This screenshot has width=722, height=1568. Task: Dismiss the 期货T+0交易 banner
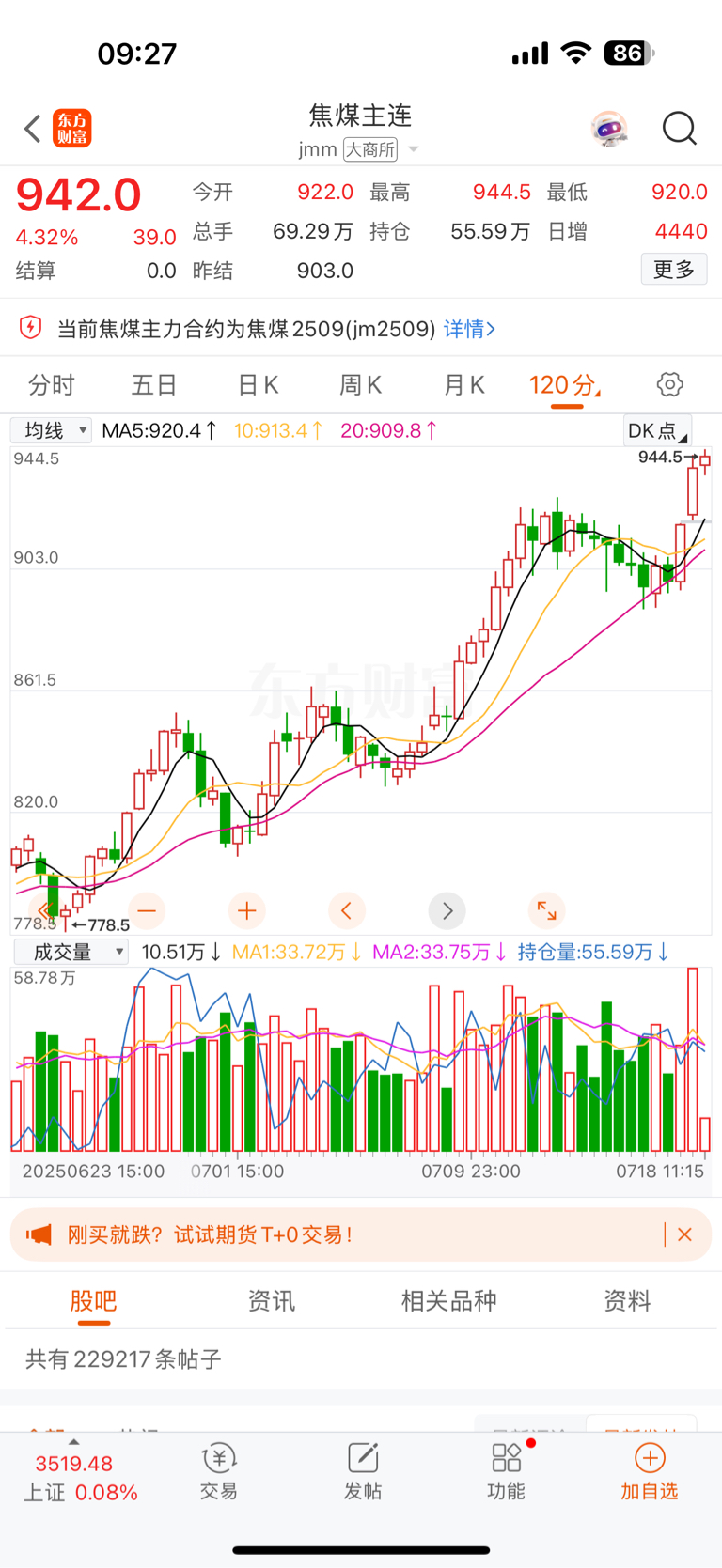pos(685,1234)
